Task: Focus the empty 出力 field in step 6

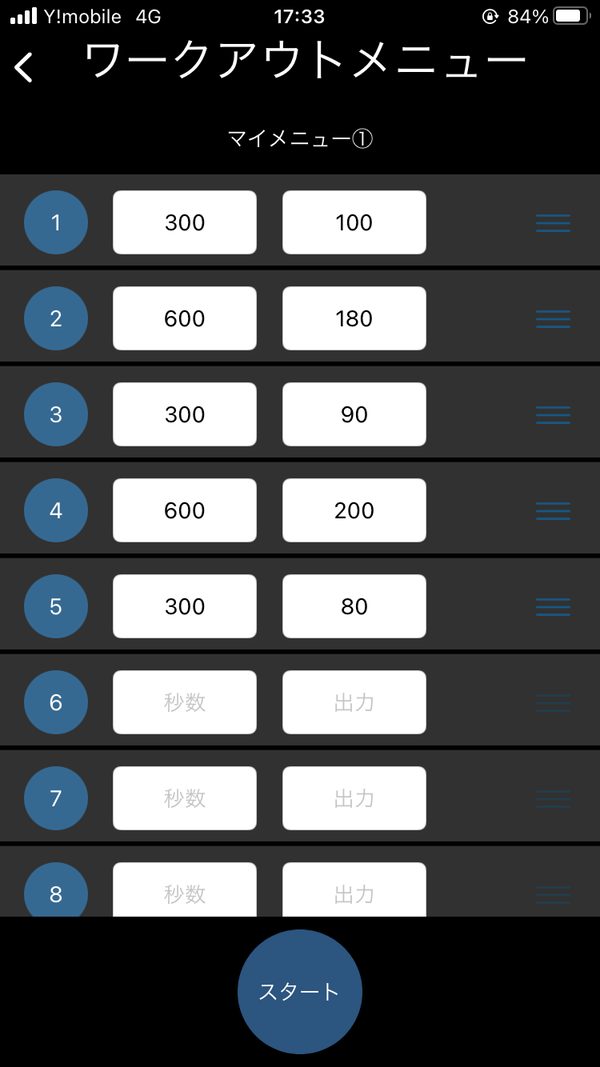Action: point(354,702)
